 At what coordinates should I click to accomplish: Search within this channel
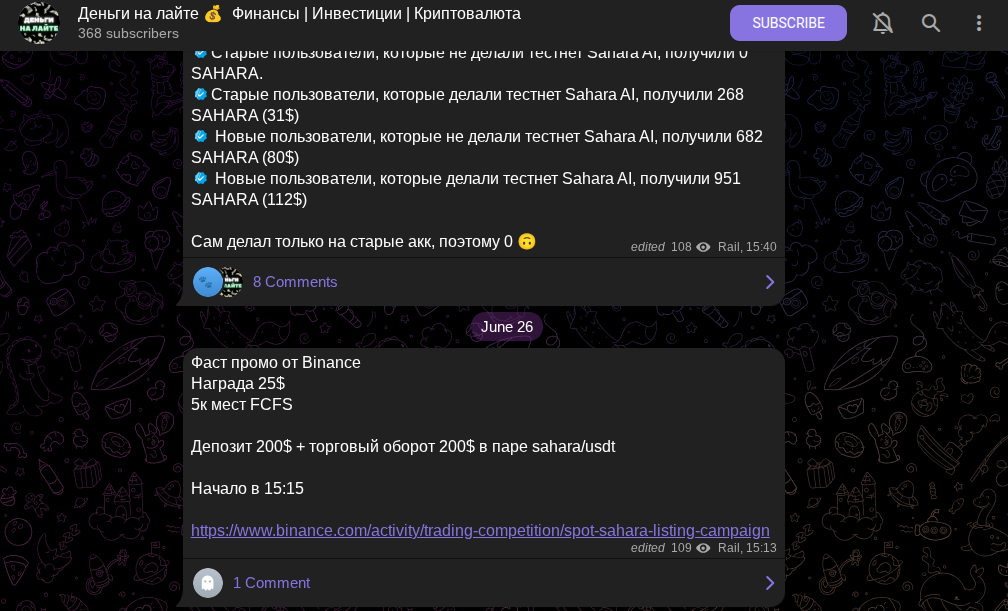click(931, 23)
